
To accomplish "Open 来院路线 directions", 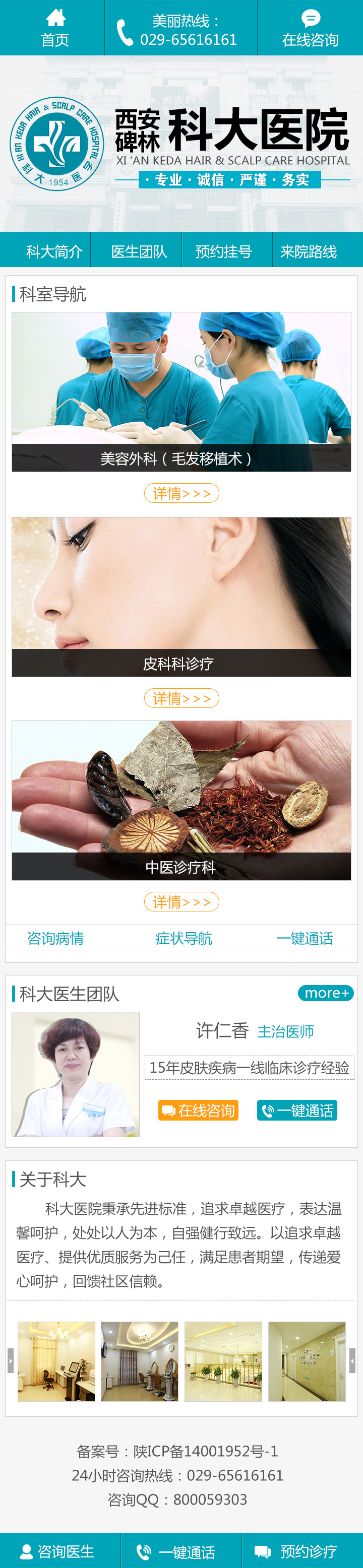I will coord(308,251).
